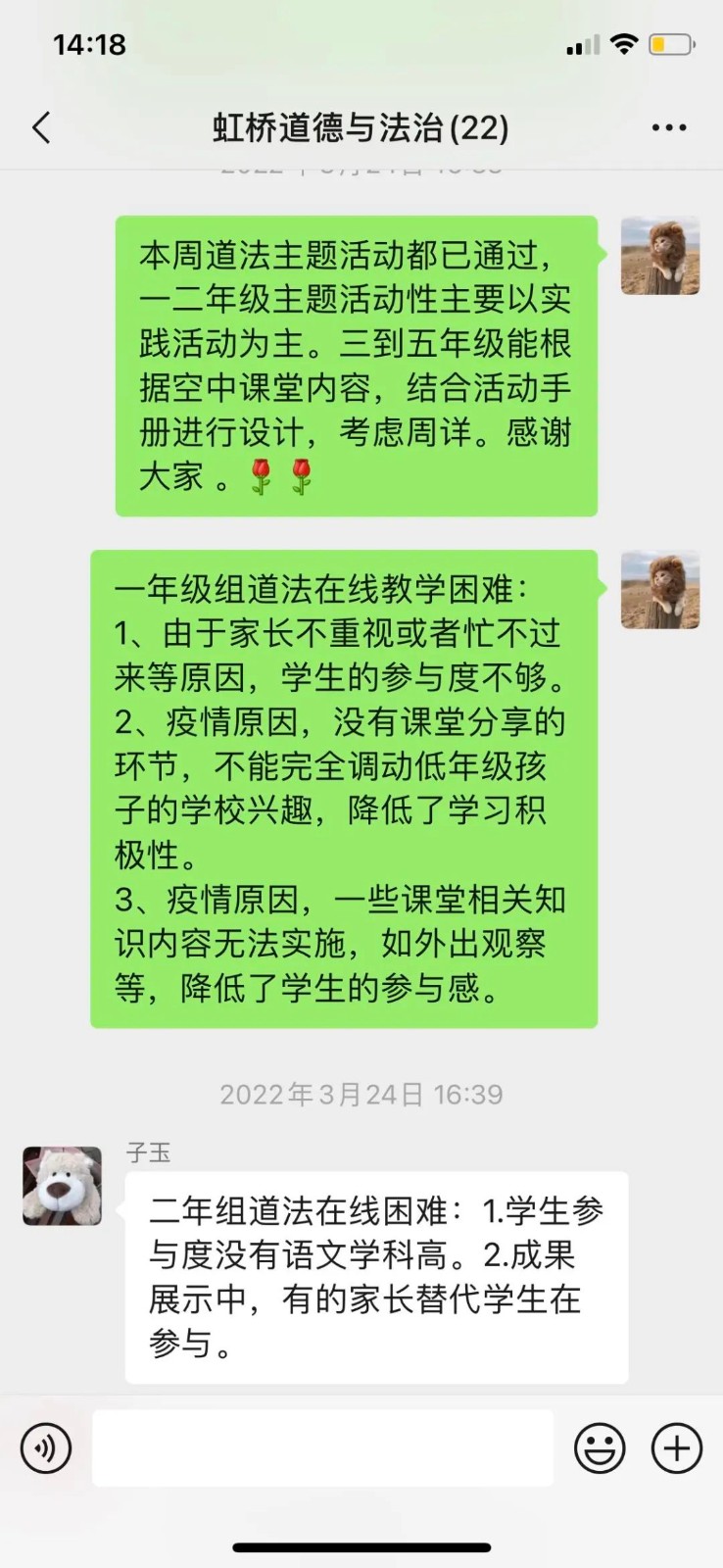Switch to voice message input
The width and height of the screenshot is (723, 1568).
[46, 1447]
